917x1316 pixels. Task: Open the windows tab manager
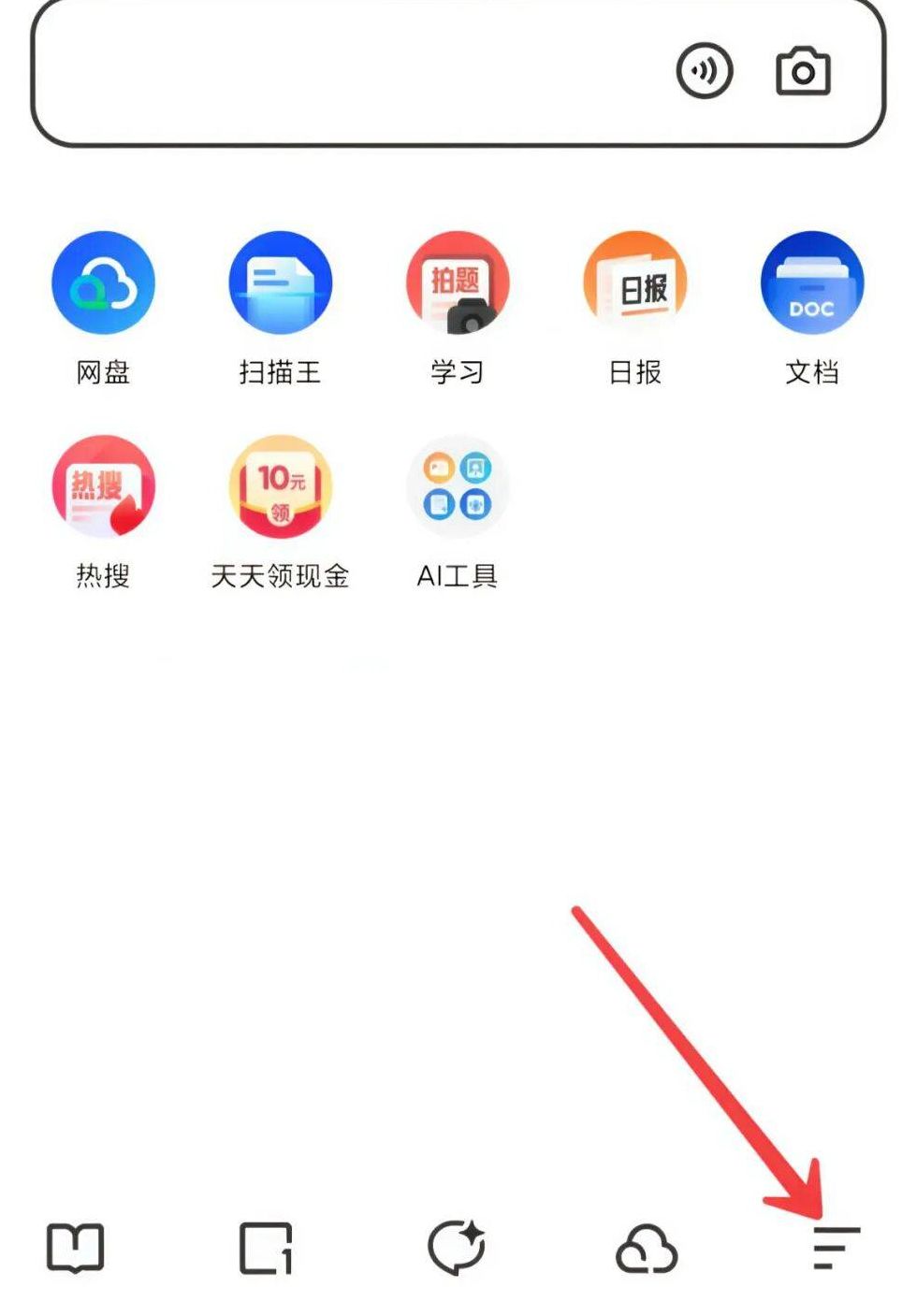point(266,1248)
